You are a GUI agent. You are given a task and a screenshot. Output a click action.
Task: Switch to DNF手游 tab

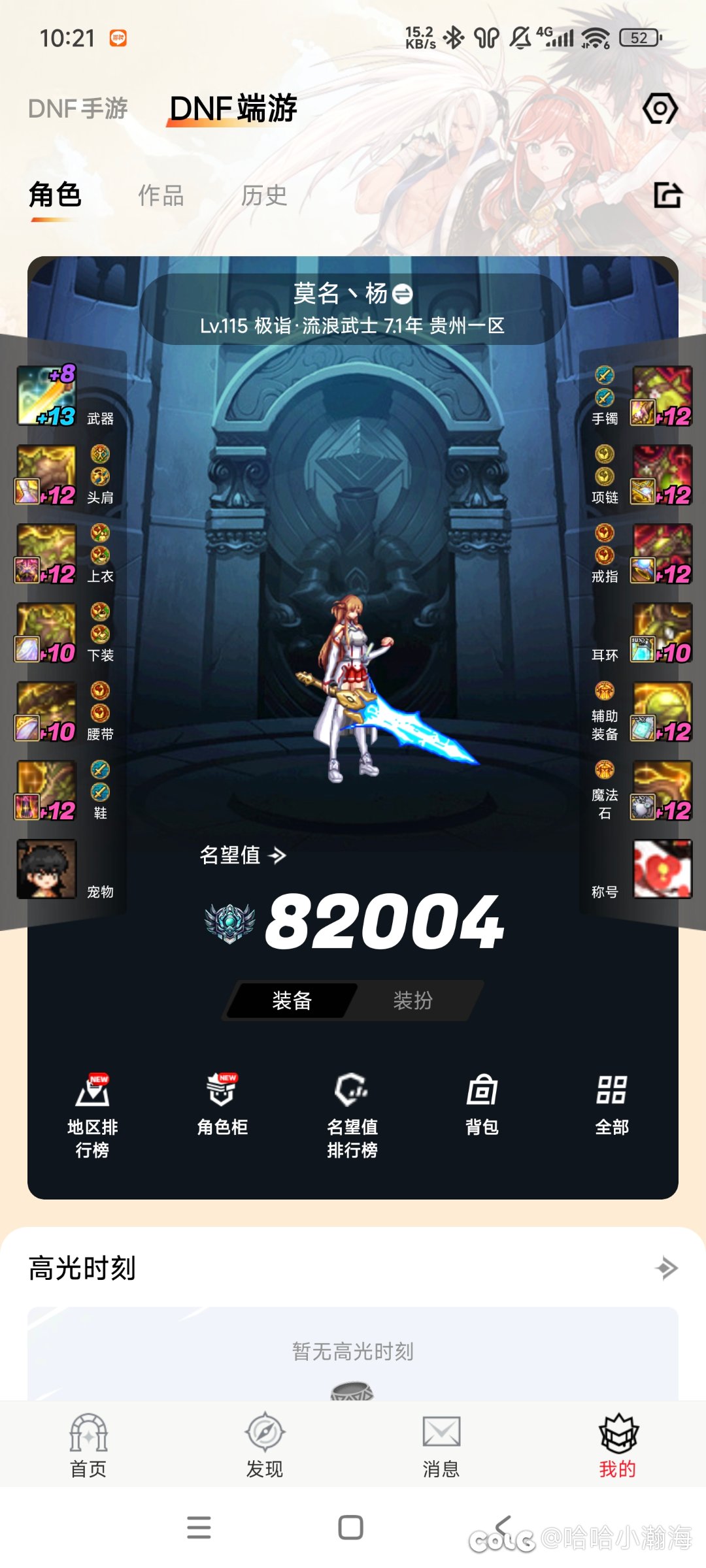pyautogui.click(x=78, y=108)
